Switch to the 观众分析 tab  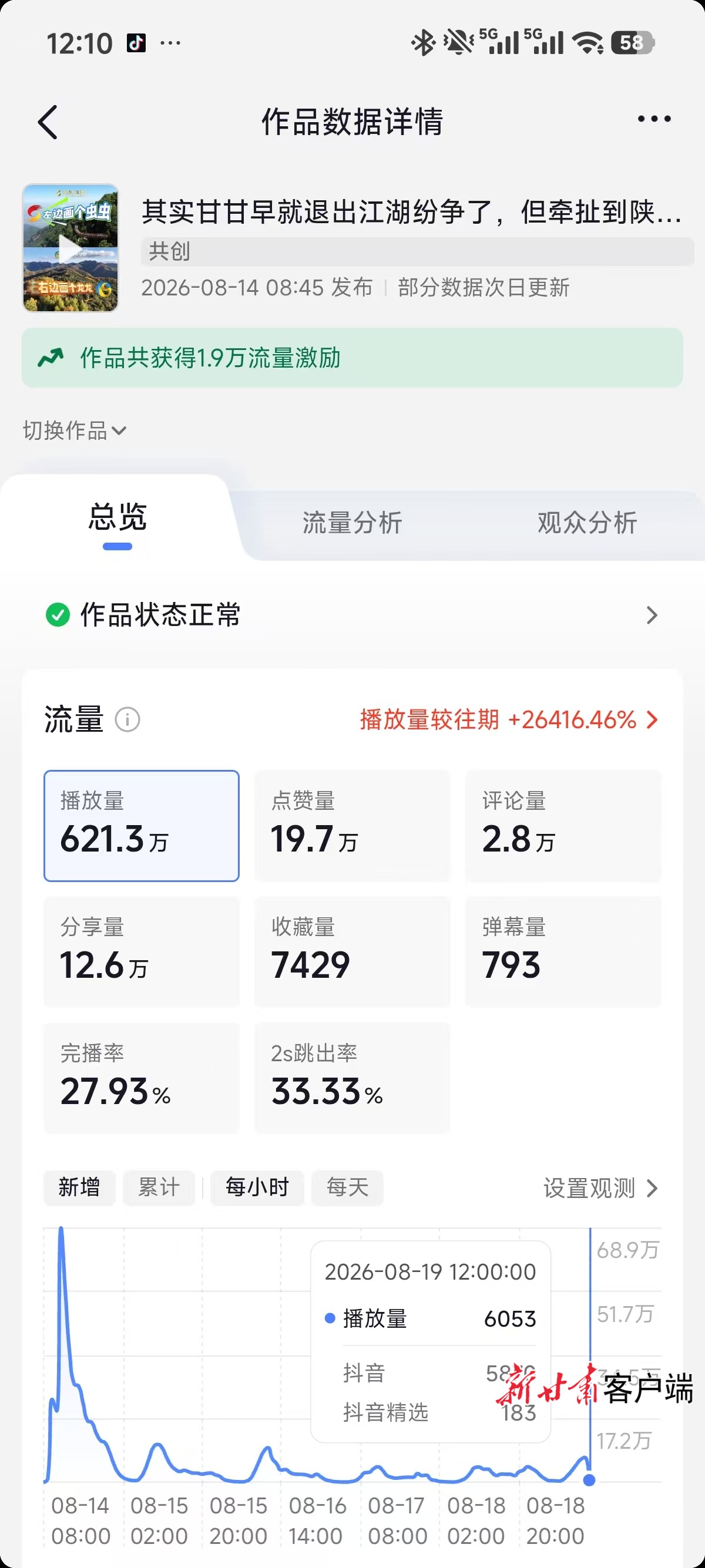coord(587,522)
